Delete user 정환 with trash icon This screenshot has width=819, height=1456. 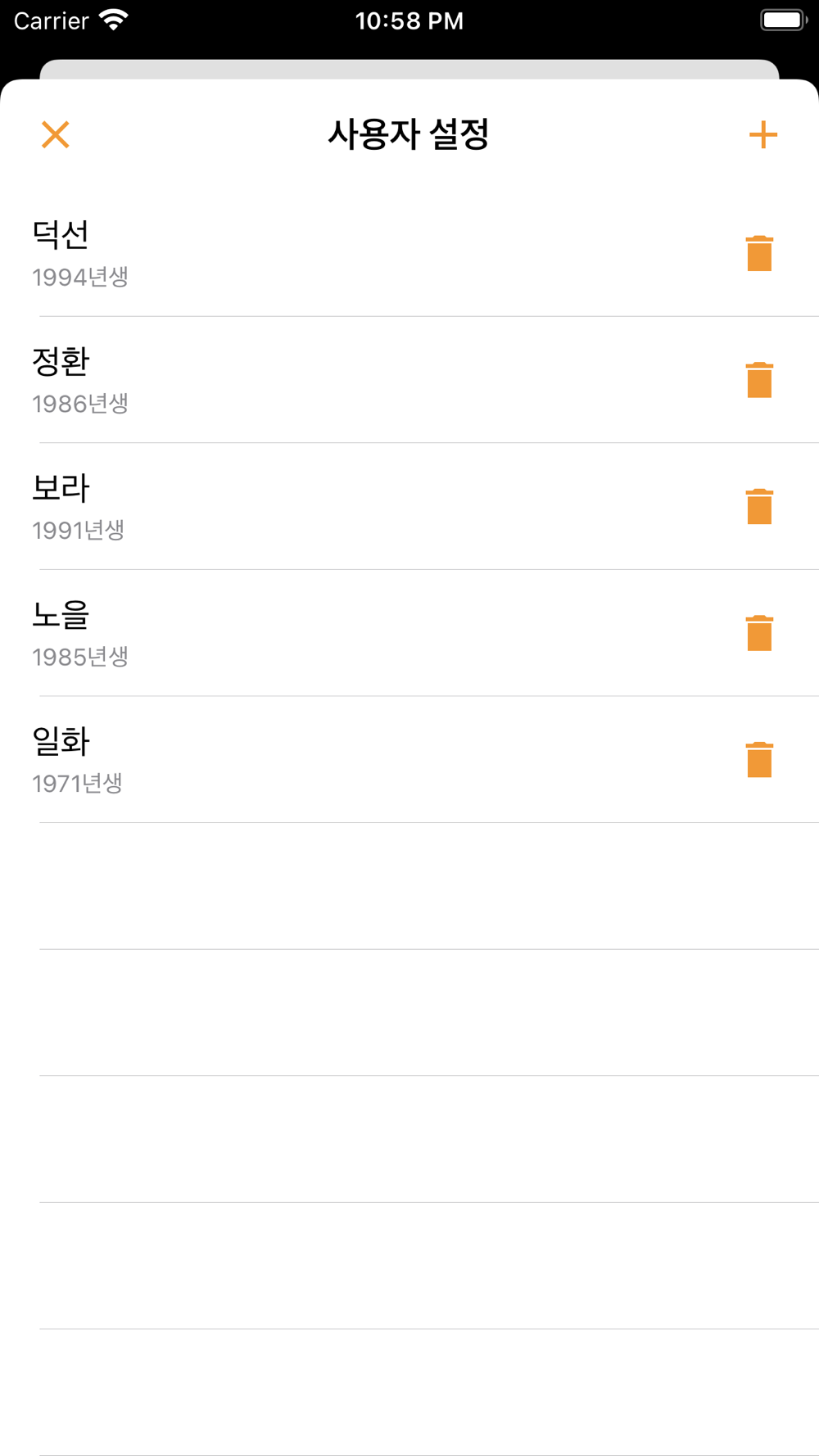pos(759,380)
